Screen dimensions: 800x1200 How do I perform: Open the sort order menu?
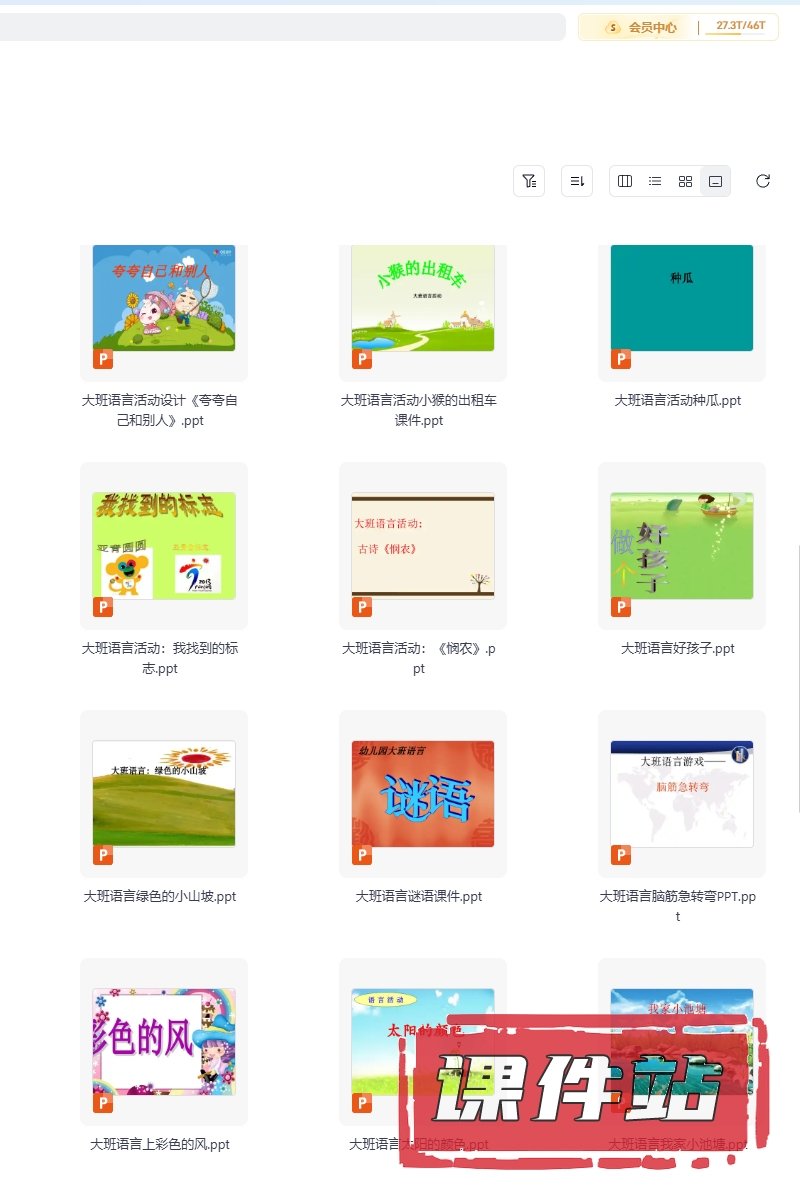577,181
